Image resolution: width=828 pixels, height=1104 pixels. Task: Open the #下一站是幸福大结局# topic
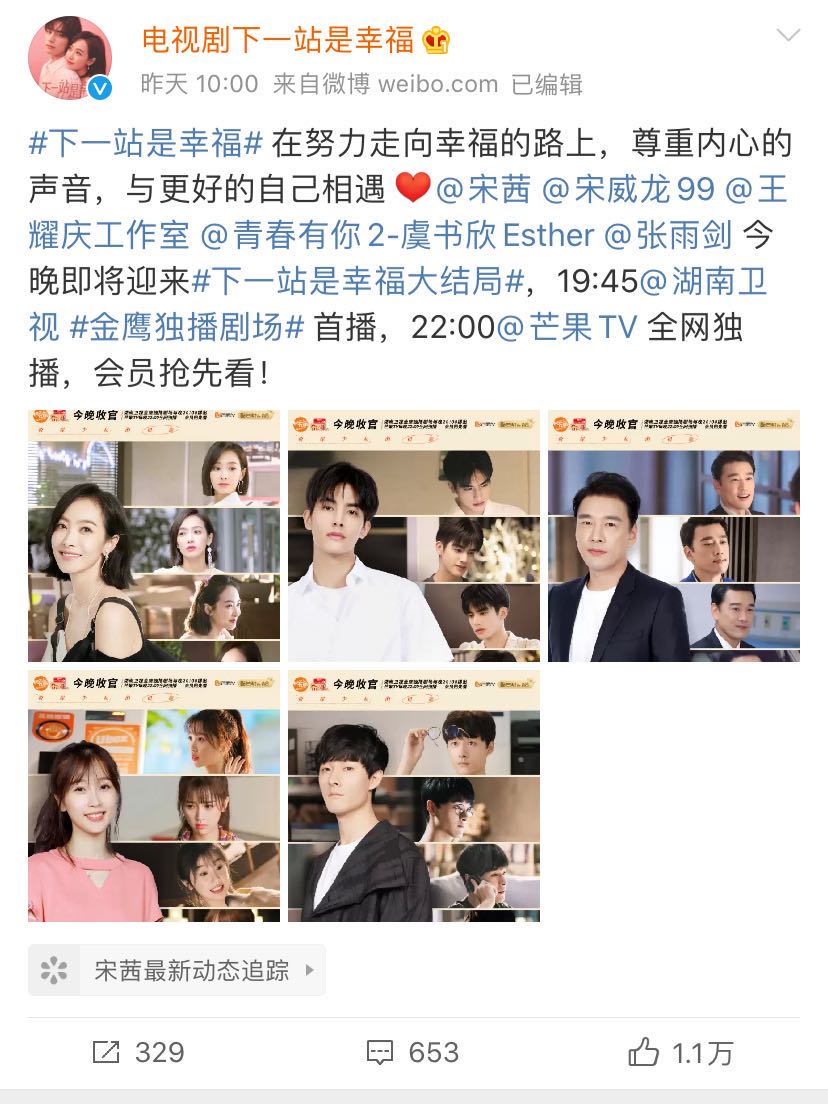pos(358,282)
